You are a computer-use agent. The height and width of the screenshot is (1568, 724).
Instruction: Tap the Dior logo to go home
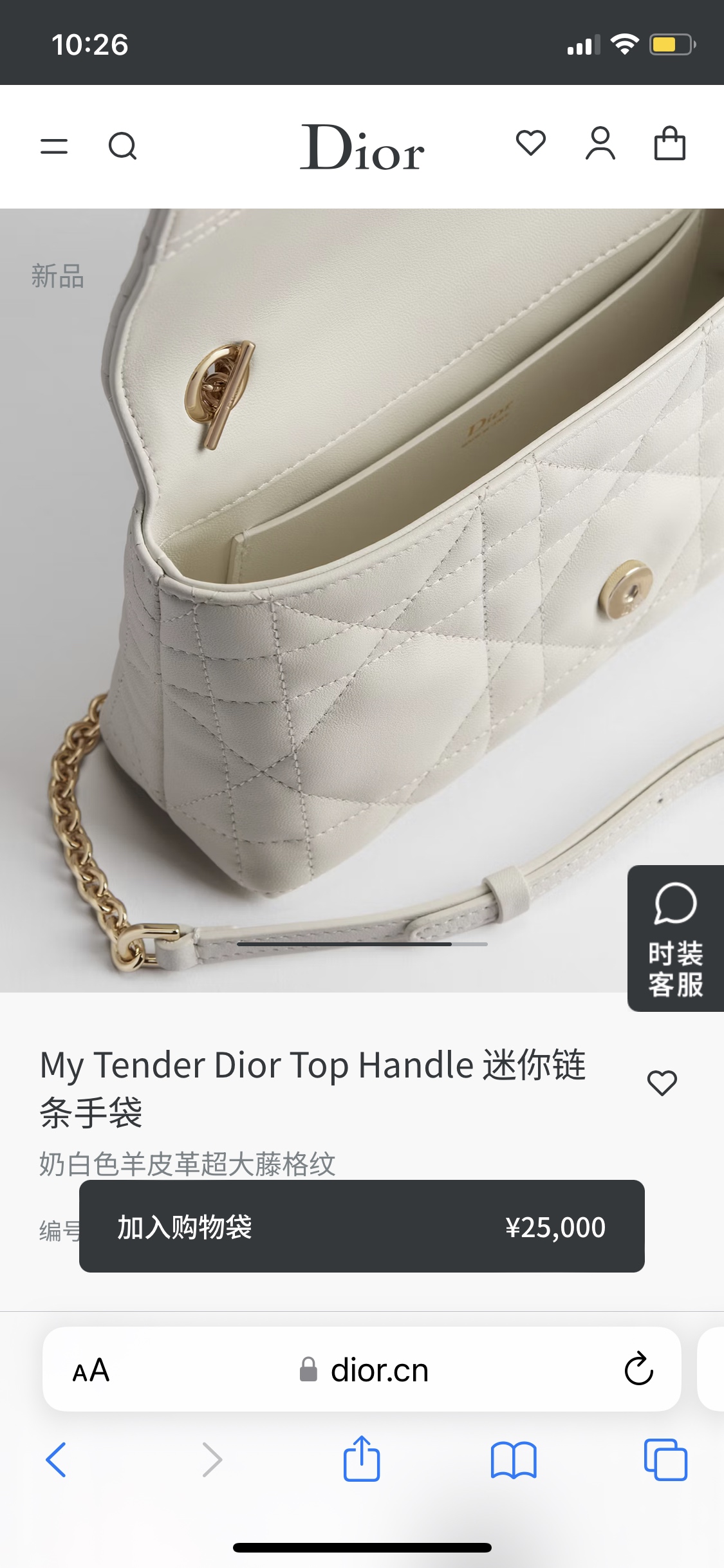click(x=362, y=147)
